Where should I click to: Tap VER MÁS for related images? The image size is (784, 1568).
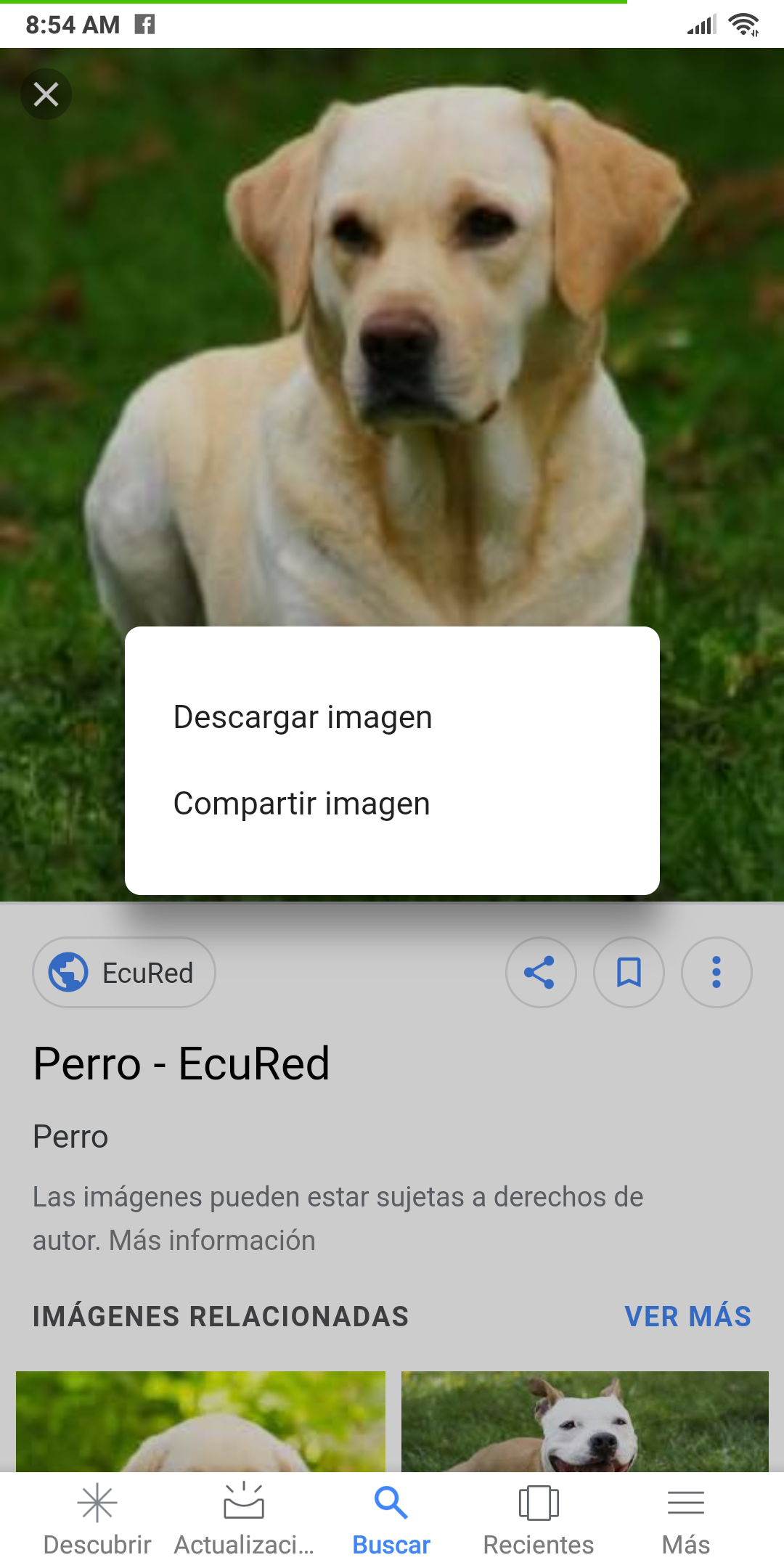pos(687,1316)
